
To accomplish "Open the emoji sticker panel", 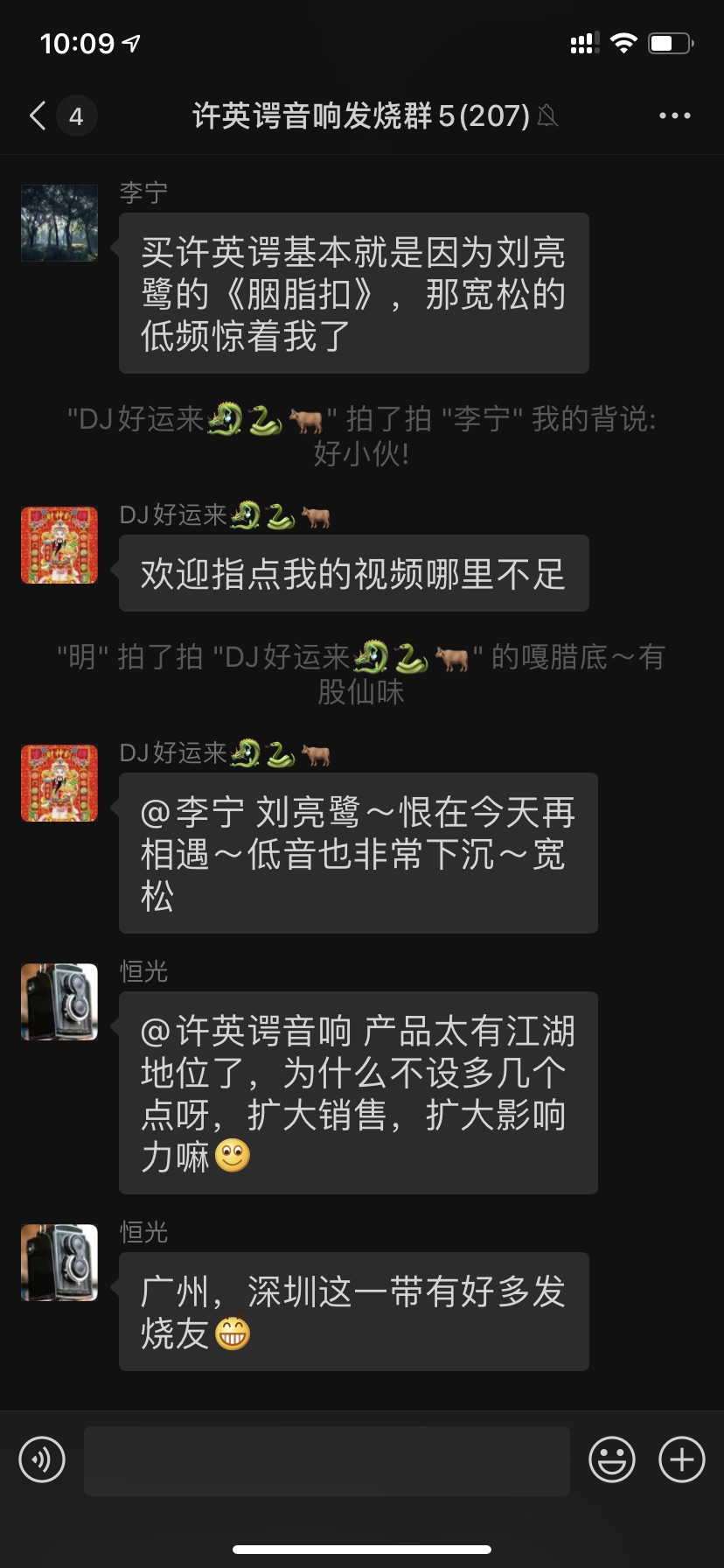I will coord(611,1459).
